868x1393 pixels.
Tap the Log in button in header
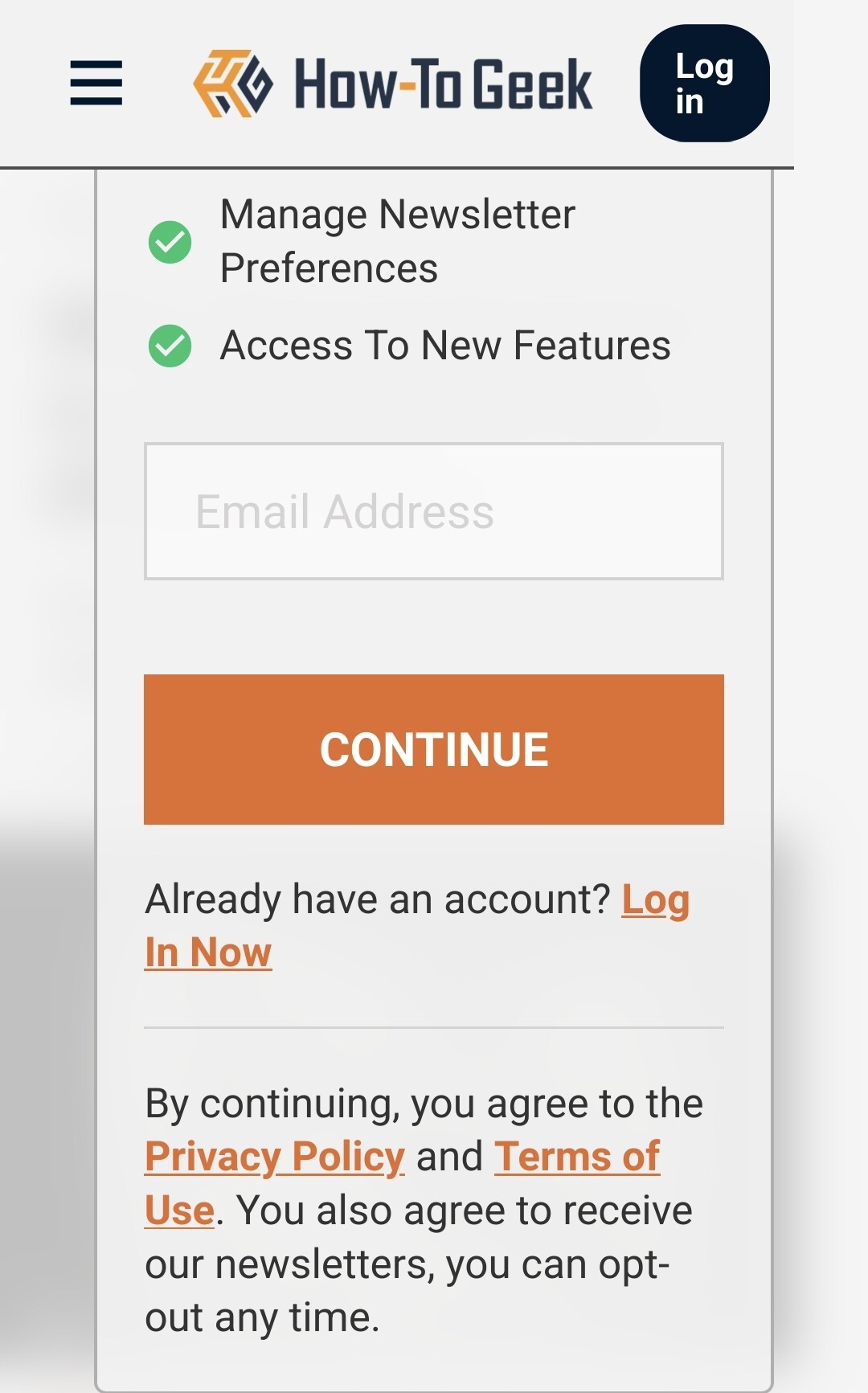click(705, 84)
